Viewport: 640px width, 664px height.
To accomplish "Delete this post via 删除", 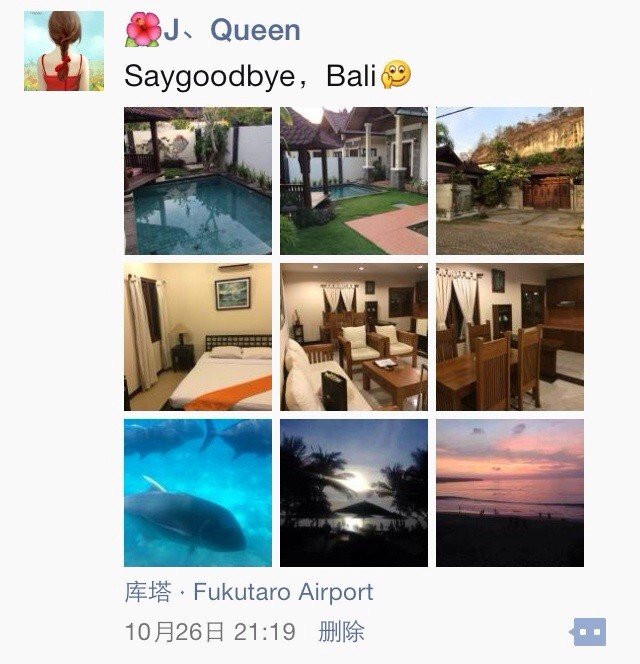I will pos(341,632).
